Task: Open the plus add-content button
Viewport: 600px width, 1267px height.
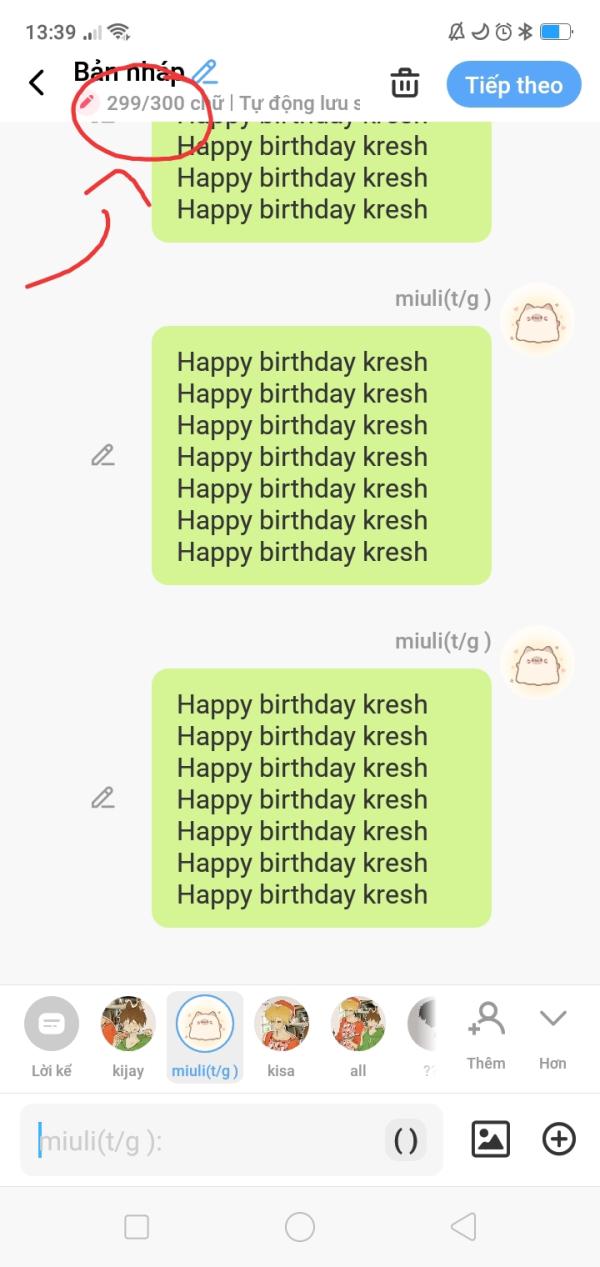Action: point(559,1139)
